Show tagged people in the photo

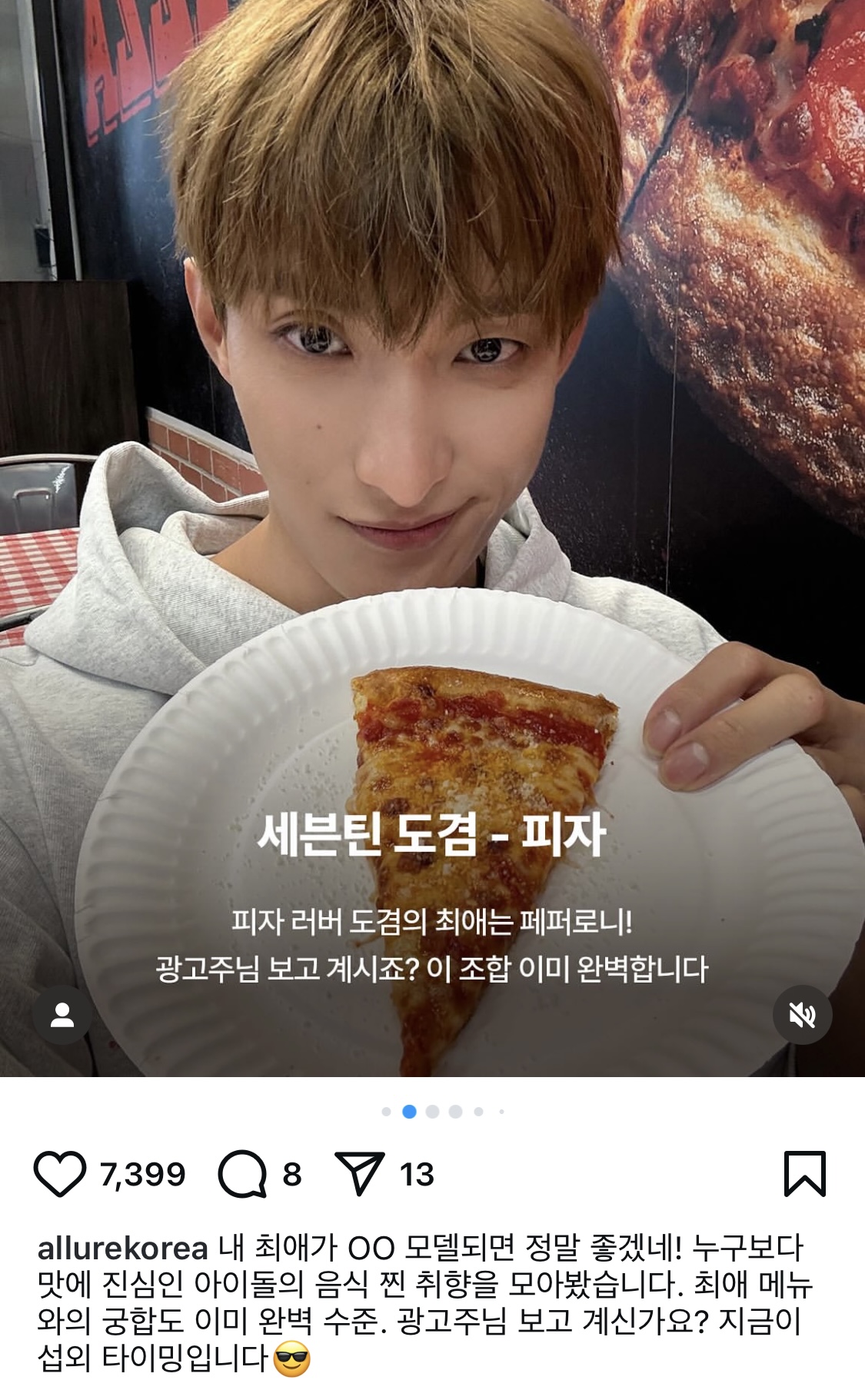click(x=62, y=1015)
